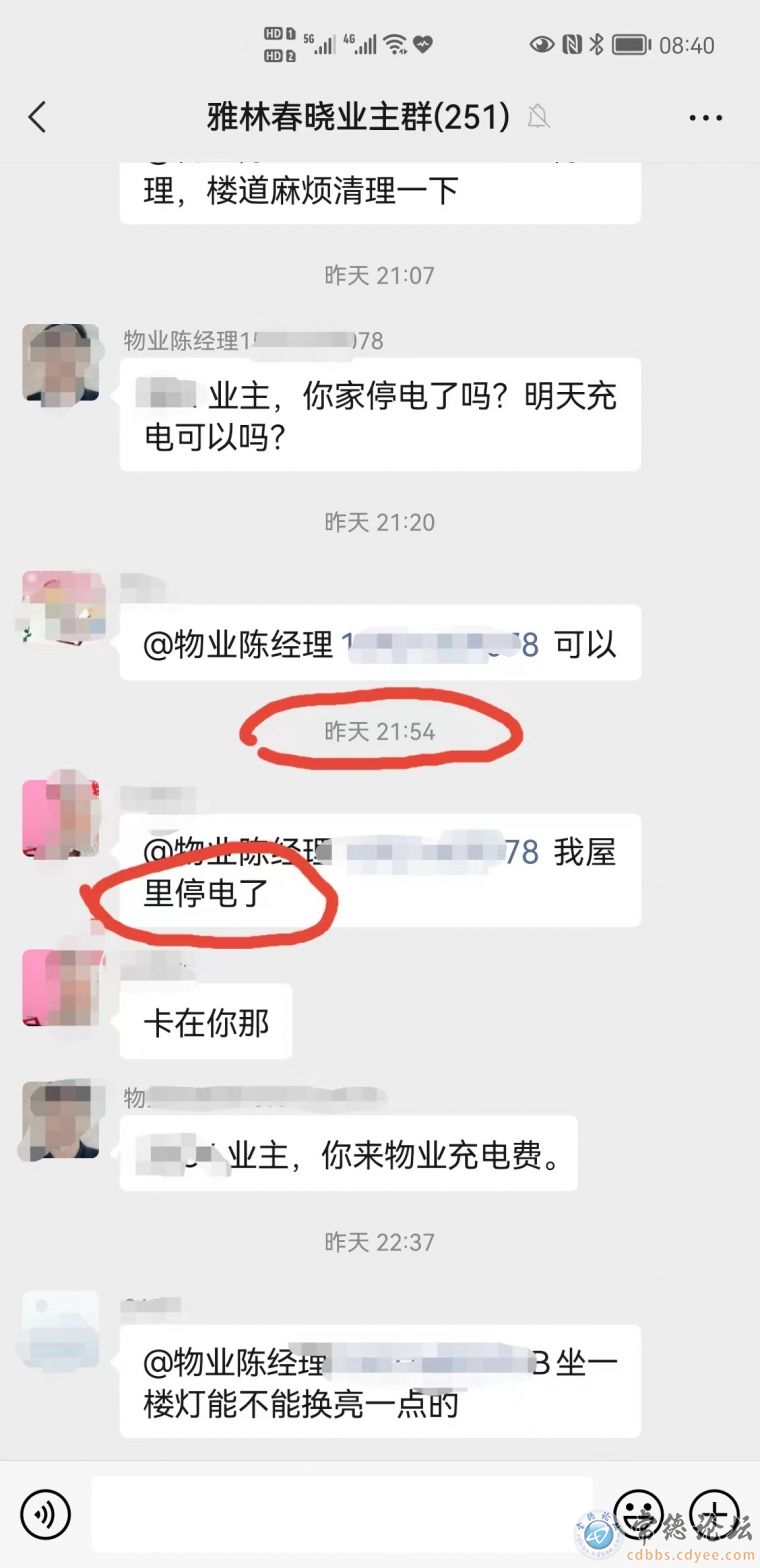
Task: Focus the message text field
Action: (x=342, y=1515)
